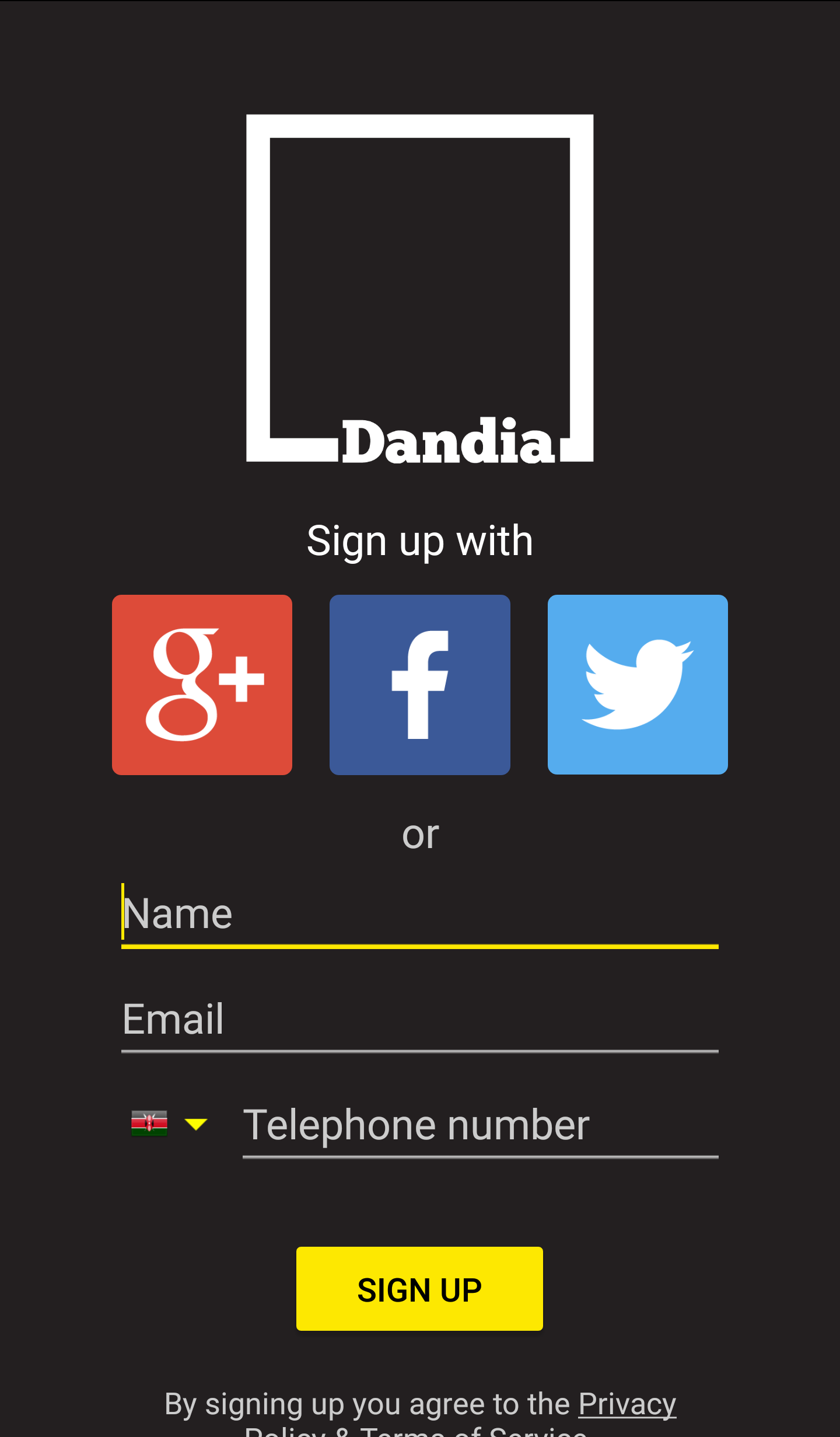Tap the yellow SIGN UP button
This screenshot has height=1437, width=840.
tap(419, 1289)
